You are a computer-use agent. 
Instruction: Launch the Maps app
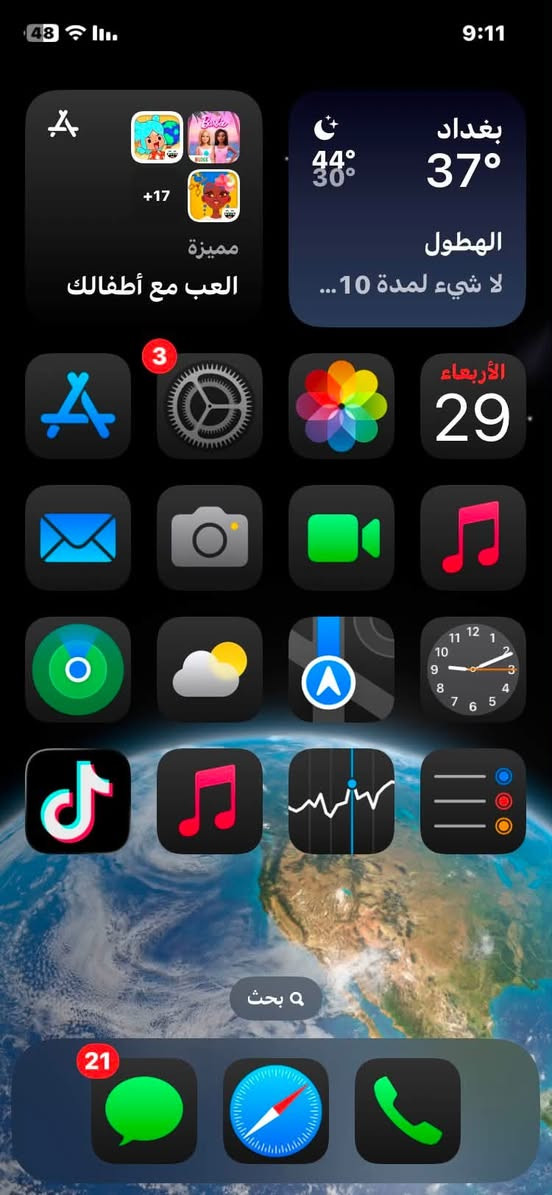342,670
